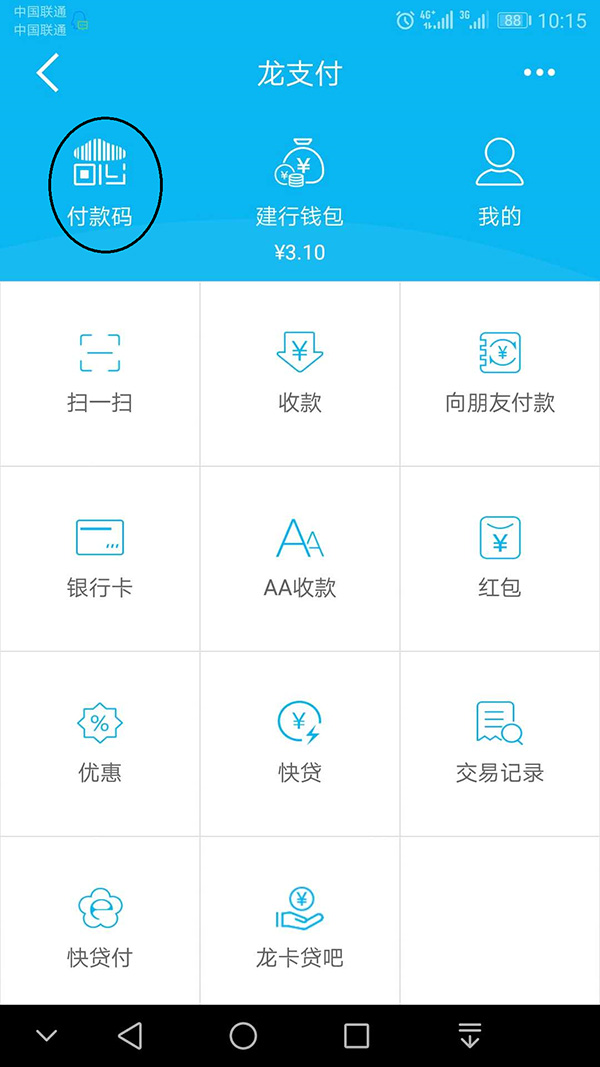Viewport: 600px width, 1067px height.
Task: Open 快贷 quick loan
Action: click(299, 744)
